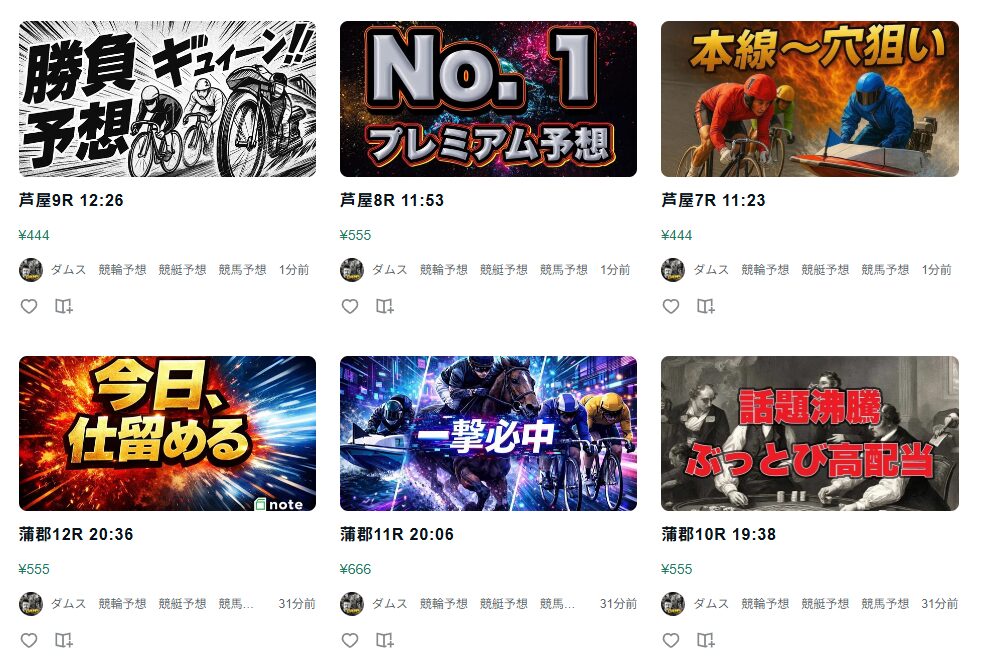Open author ダムス under 芦屋9R 12:26
Image resolution: width=996 pixels, height=670 pixels.
[67, 270]
